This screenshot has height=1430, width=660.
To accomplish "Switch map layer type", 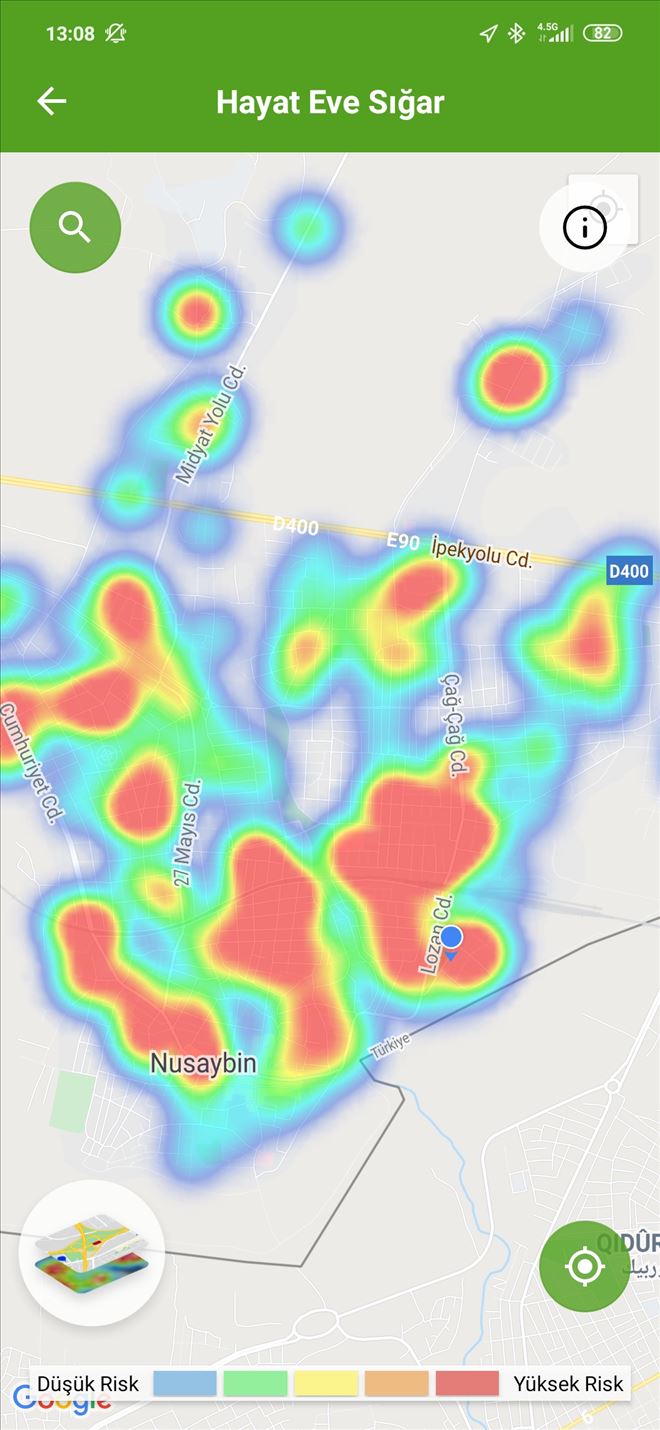I will tap(91, 1252).
